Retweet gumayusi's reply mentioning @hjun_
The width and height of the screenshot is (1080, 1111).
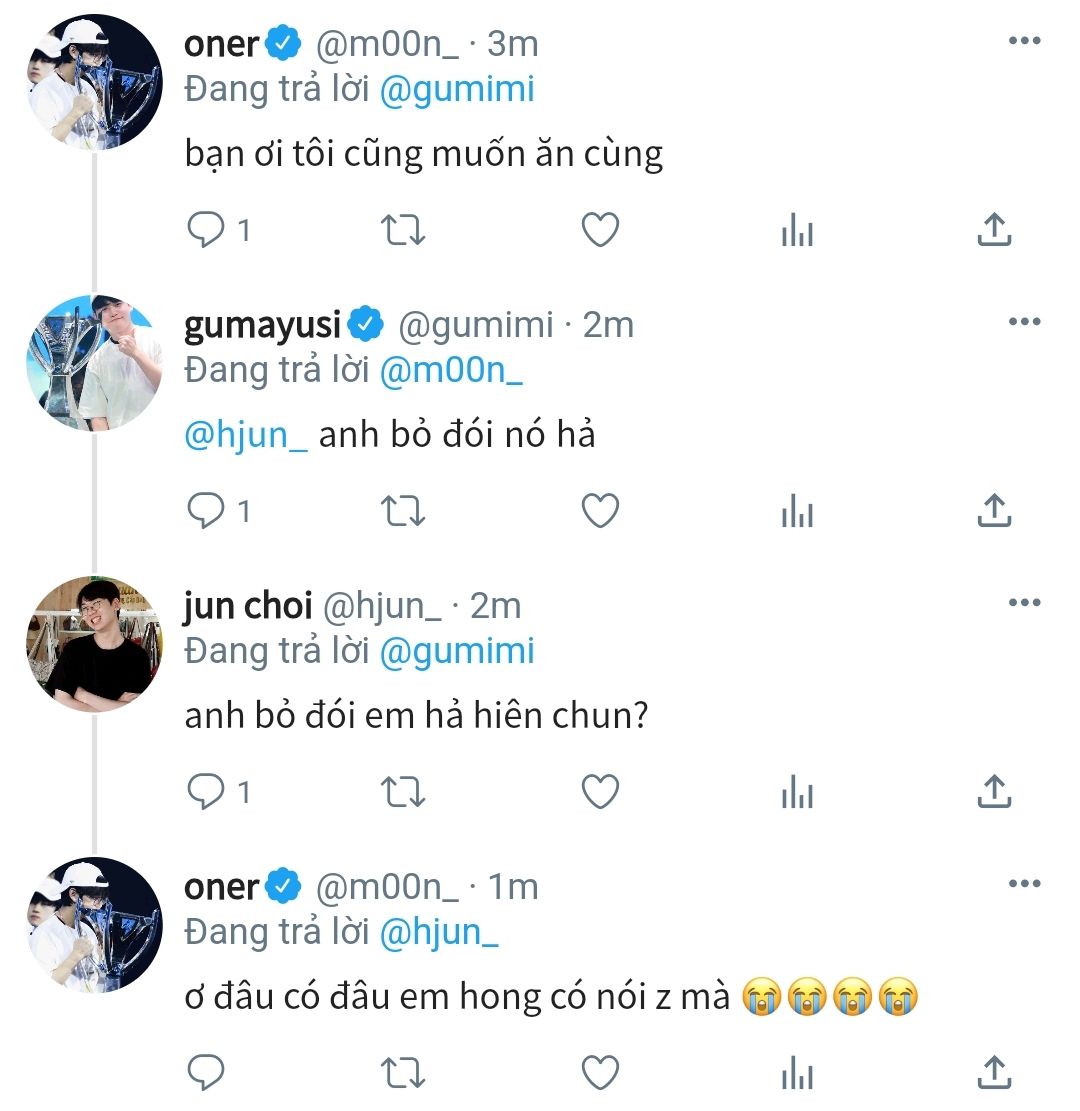tap(405, 512)
